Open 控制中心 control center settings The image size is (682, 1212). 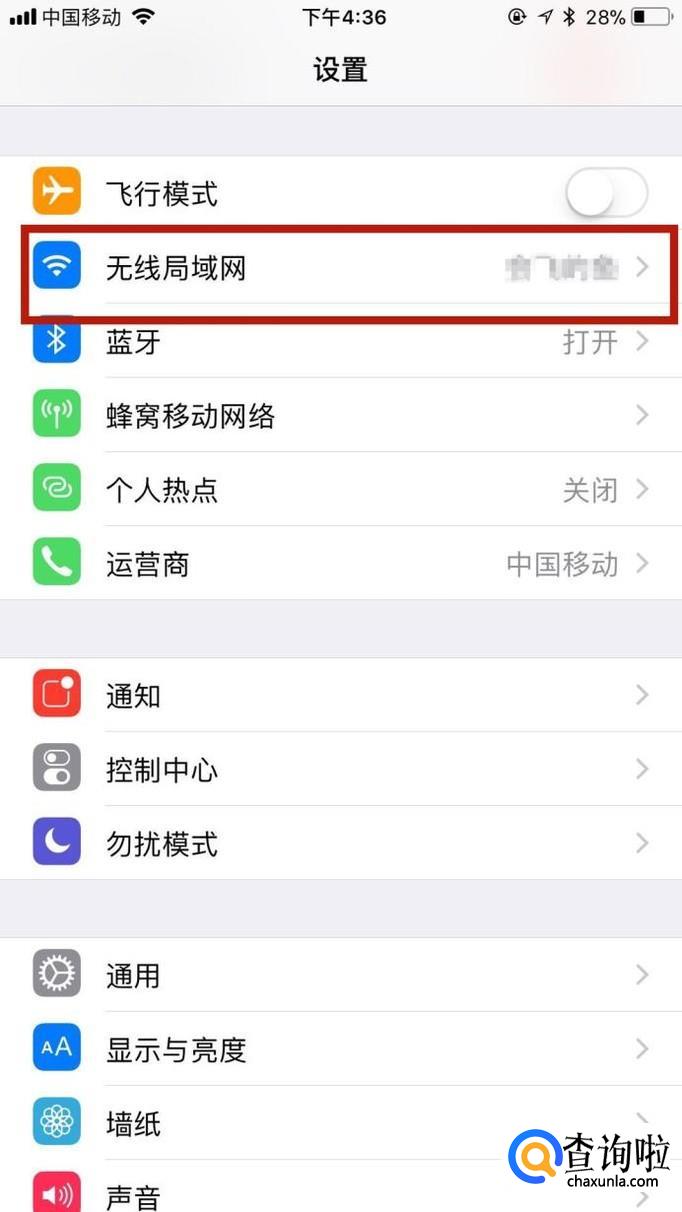[x=340, y=770]
